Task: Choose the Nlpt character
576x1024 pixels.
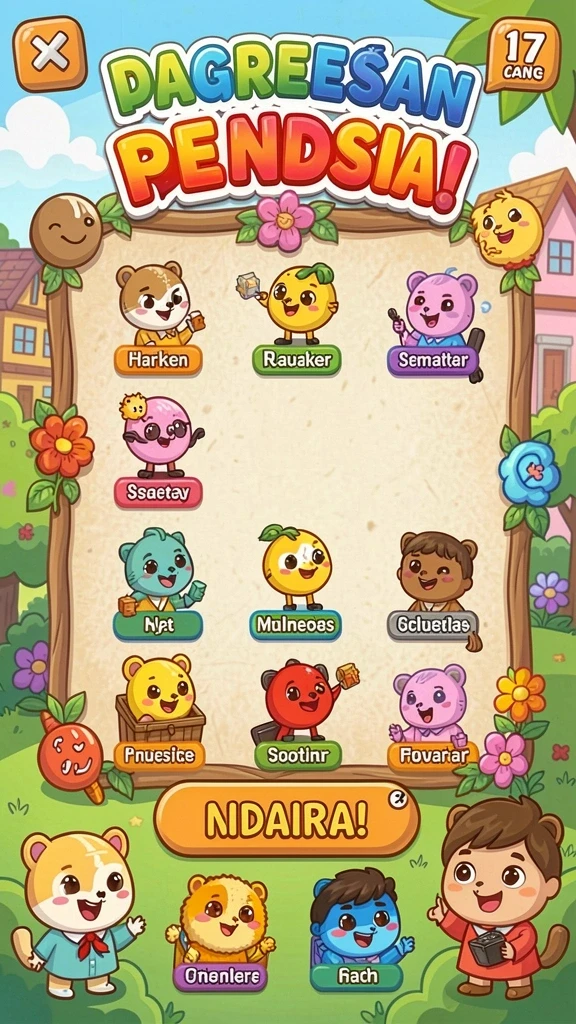Action: click(159, 584)
